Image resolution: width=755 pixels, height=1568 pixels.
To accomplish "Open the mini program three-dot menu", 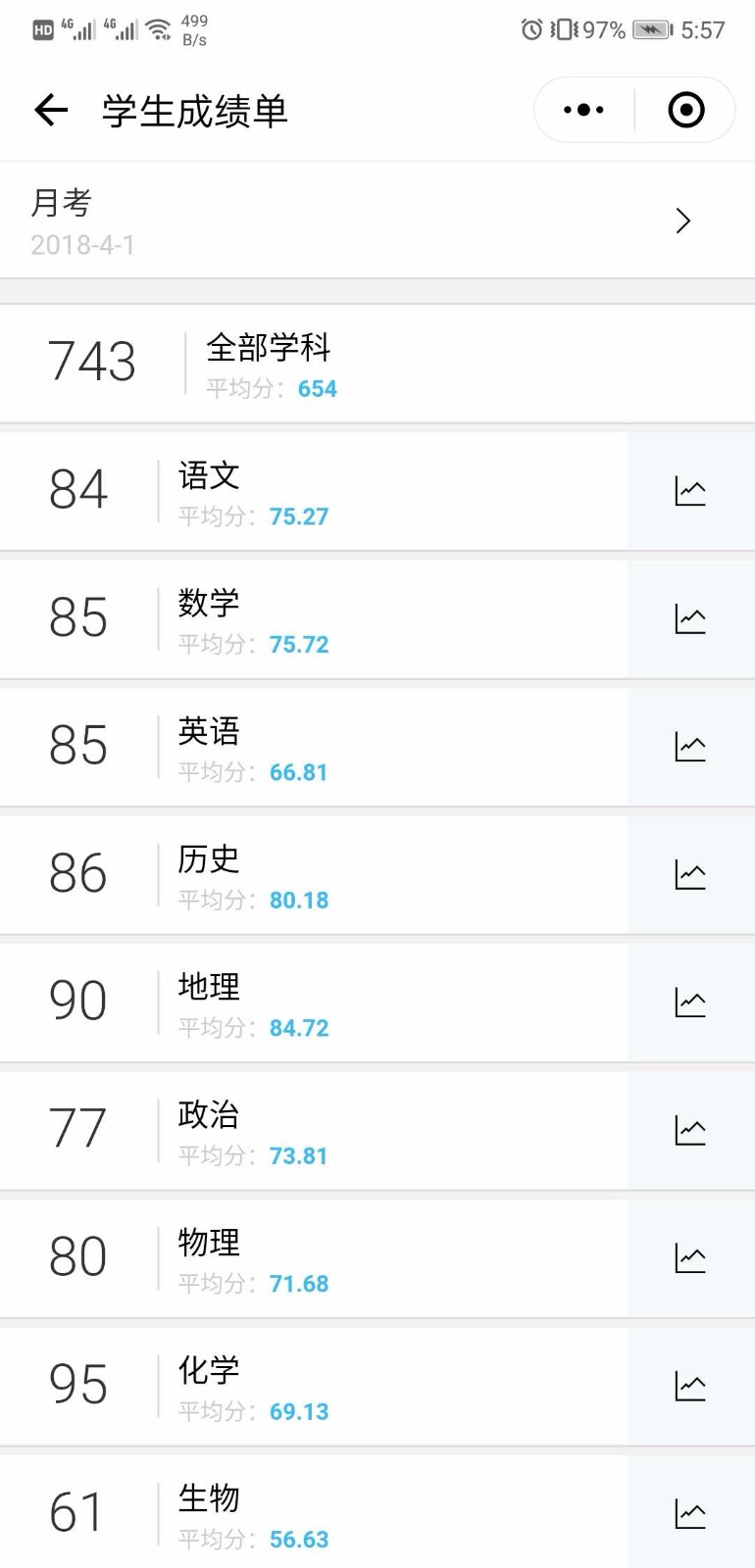I will pyautogui.click(x=584, y=110).
